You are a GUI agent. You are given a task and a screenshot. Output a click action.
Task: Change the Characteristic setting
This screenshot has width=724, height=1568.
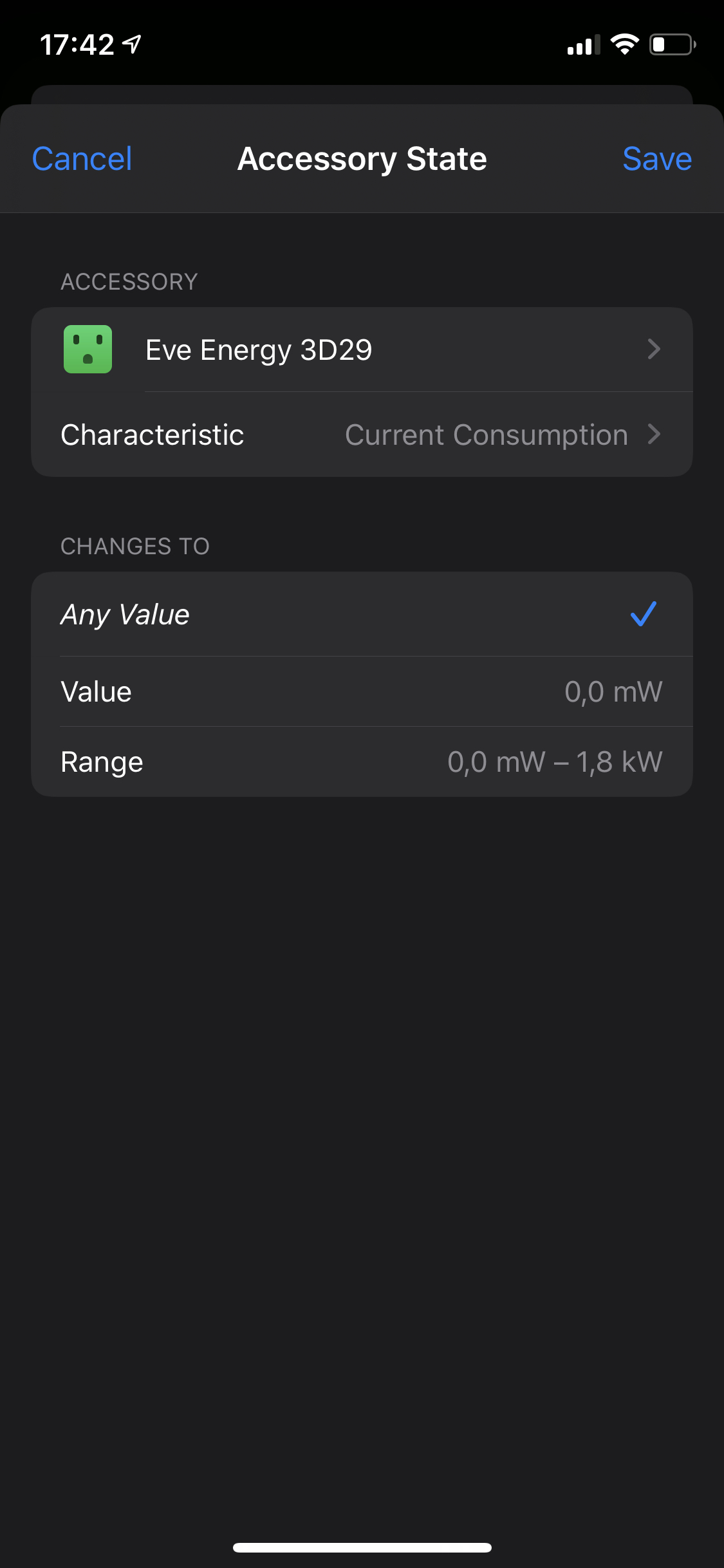point(362,434)
